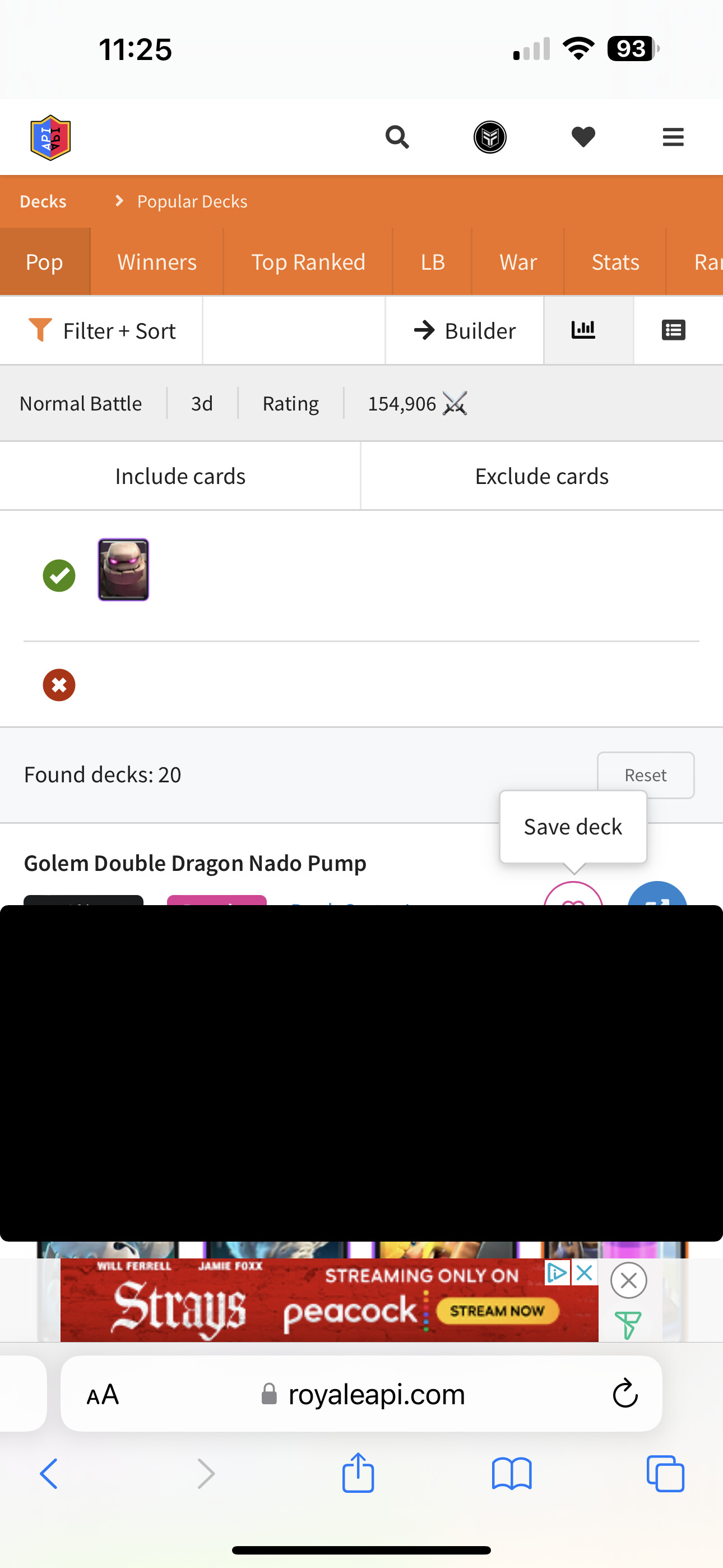
Task: Remove the included Golem card
Action: click(123, 570)
